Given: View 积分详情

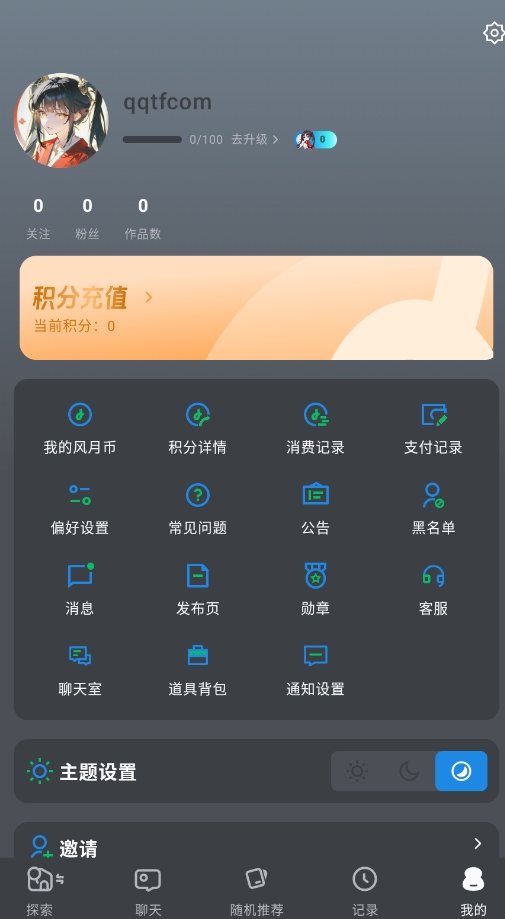Looking at the screenshot, I should tap(197, 429).
